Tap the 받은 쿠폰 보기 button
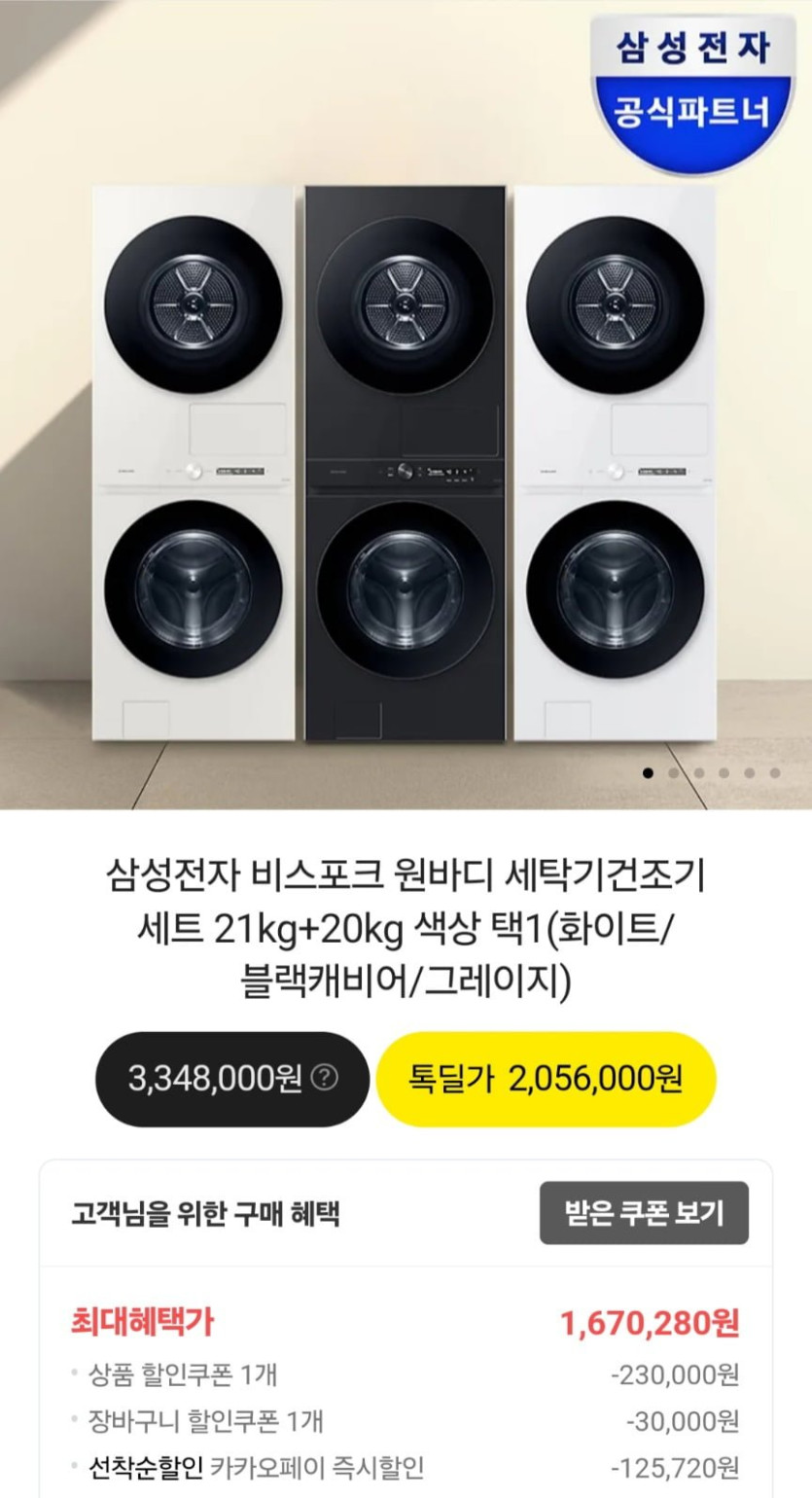The width and height of the screenshot is (812, 1498). coord(644,1213)
